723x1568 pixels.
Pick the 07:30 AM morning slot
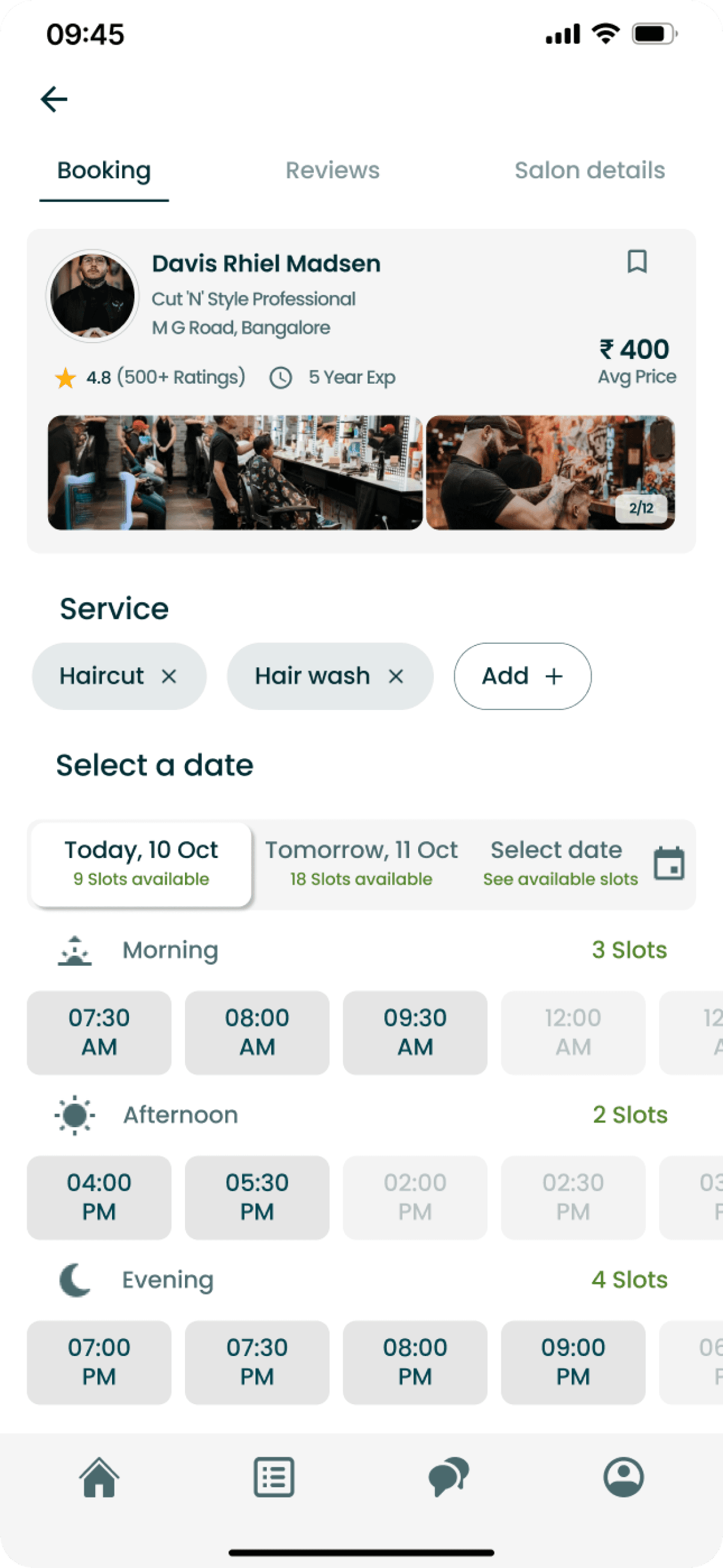(99, 1032)
